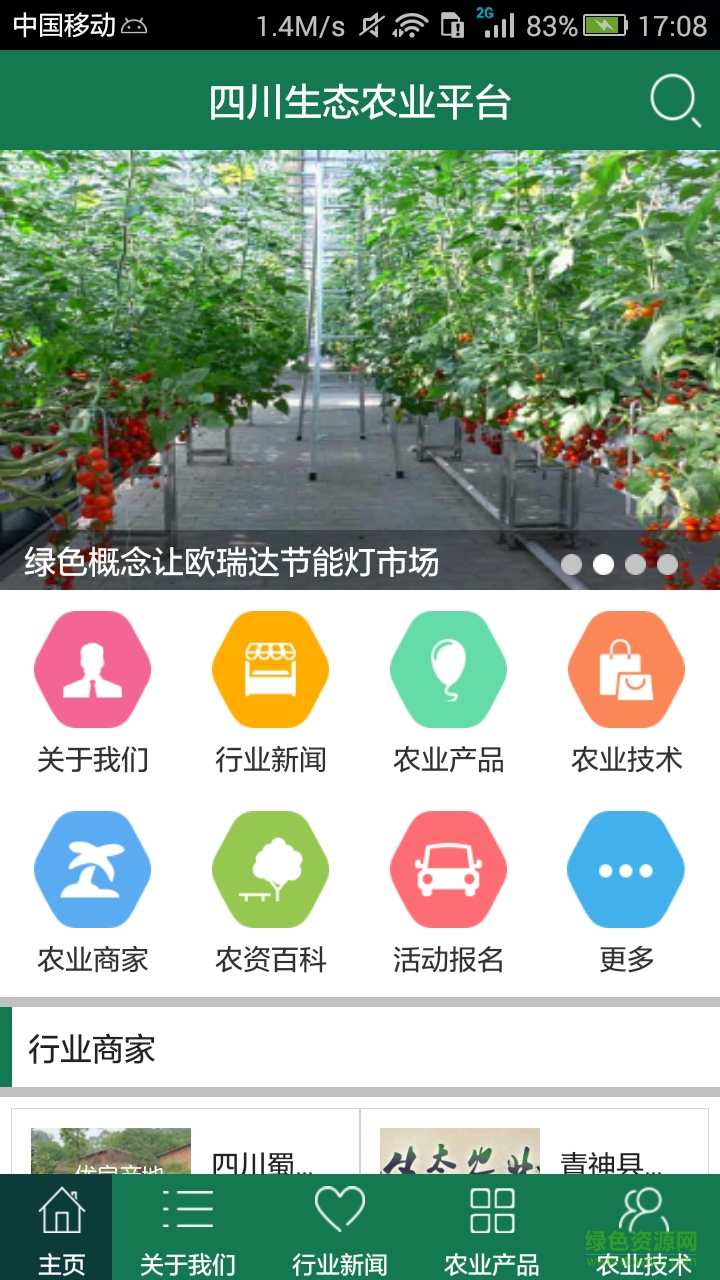This screenshot has width=720, height=1280.
Task: Select the 农业商家 palm tree icon
Action: [92, 868]
